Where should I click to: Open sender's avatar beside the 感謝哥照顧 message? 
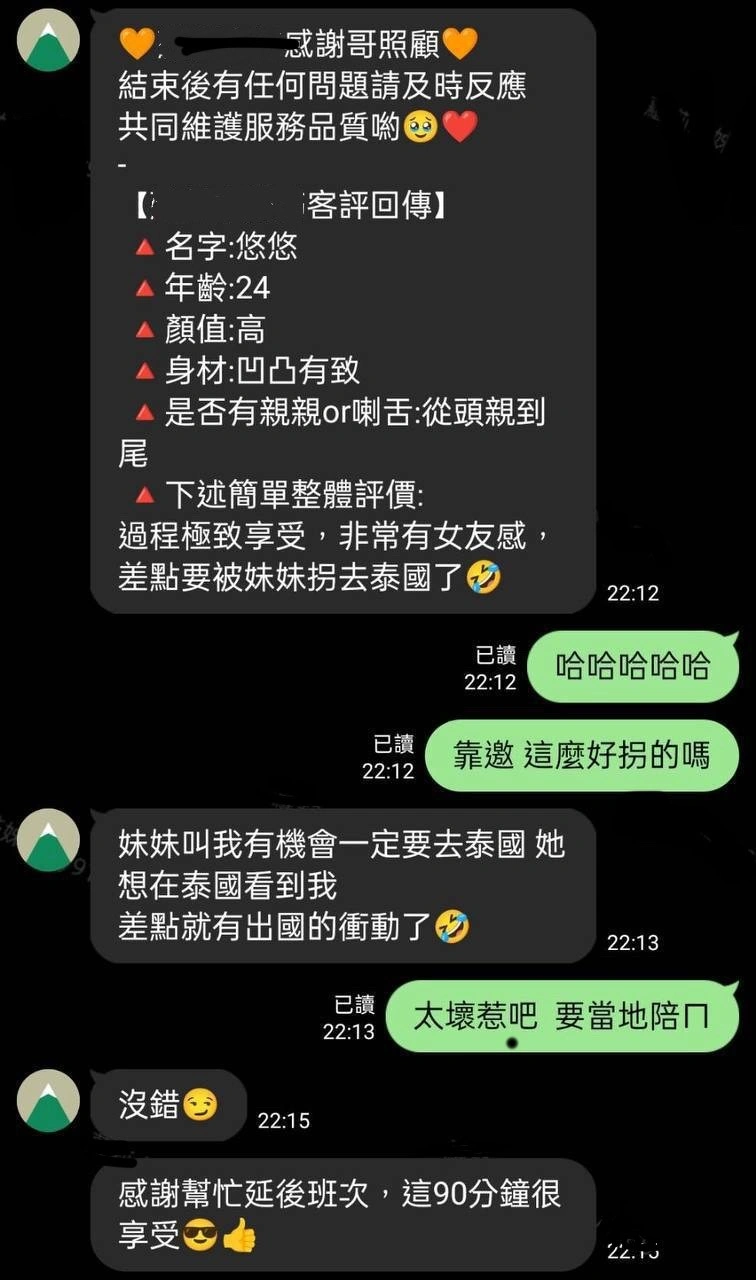pyautogui.click(x=48, y=41)
